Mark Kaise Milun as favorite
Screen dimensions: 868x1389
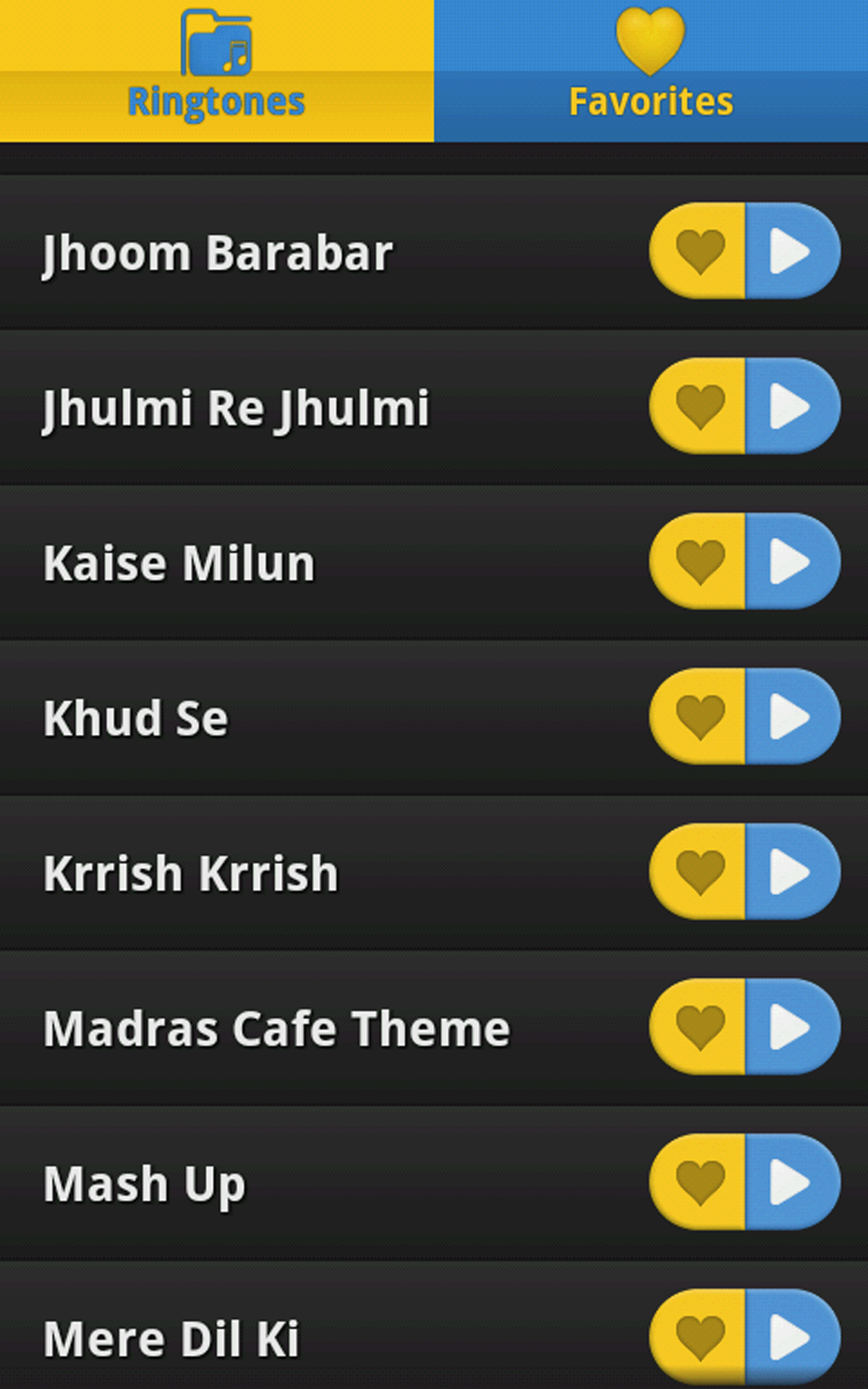coord(699,561)
